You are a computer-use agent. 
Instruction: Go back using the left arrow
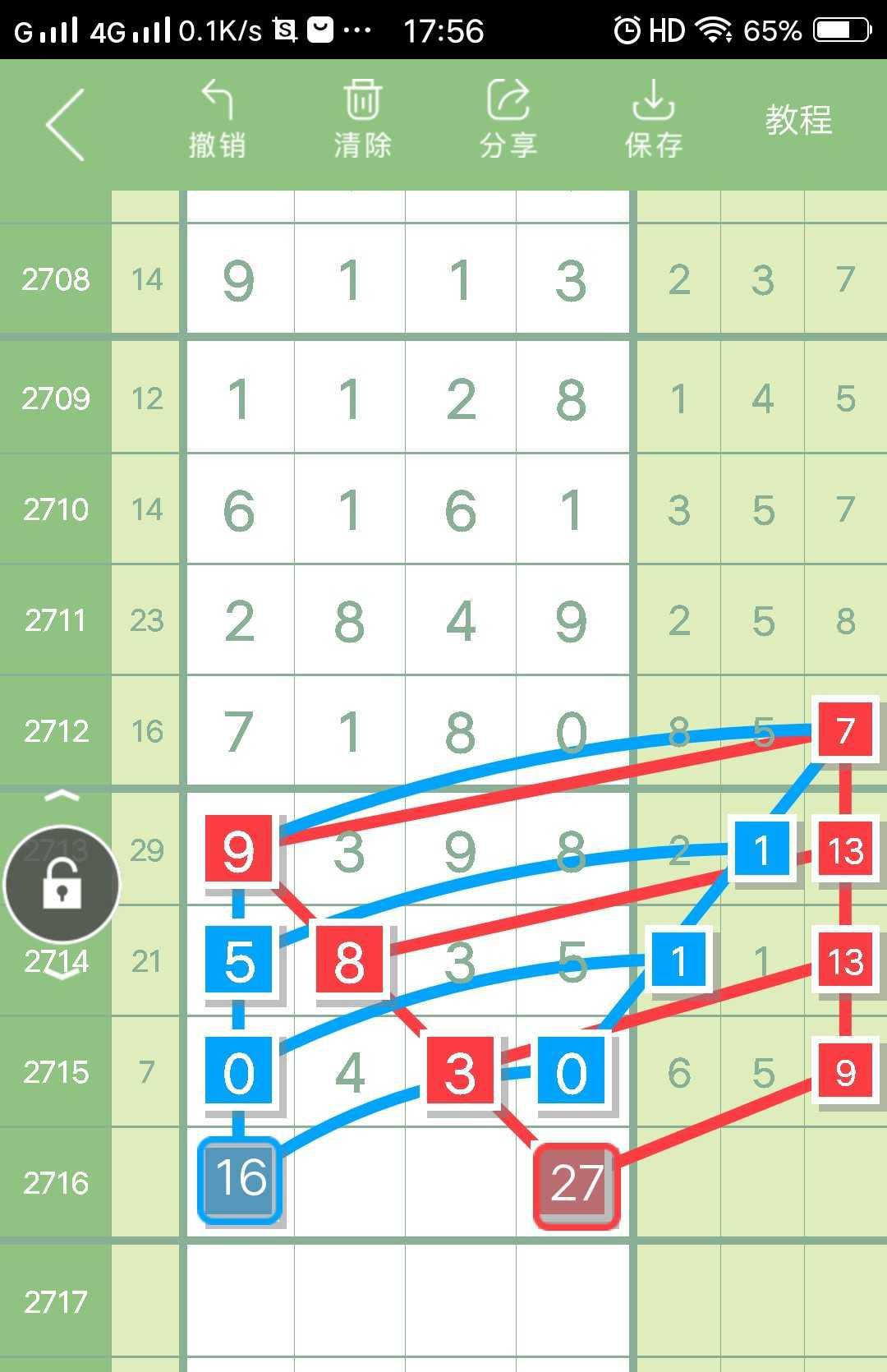pos(66,125)
